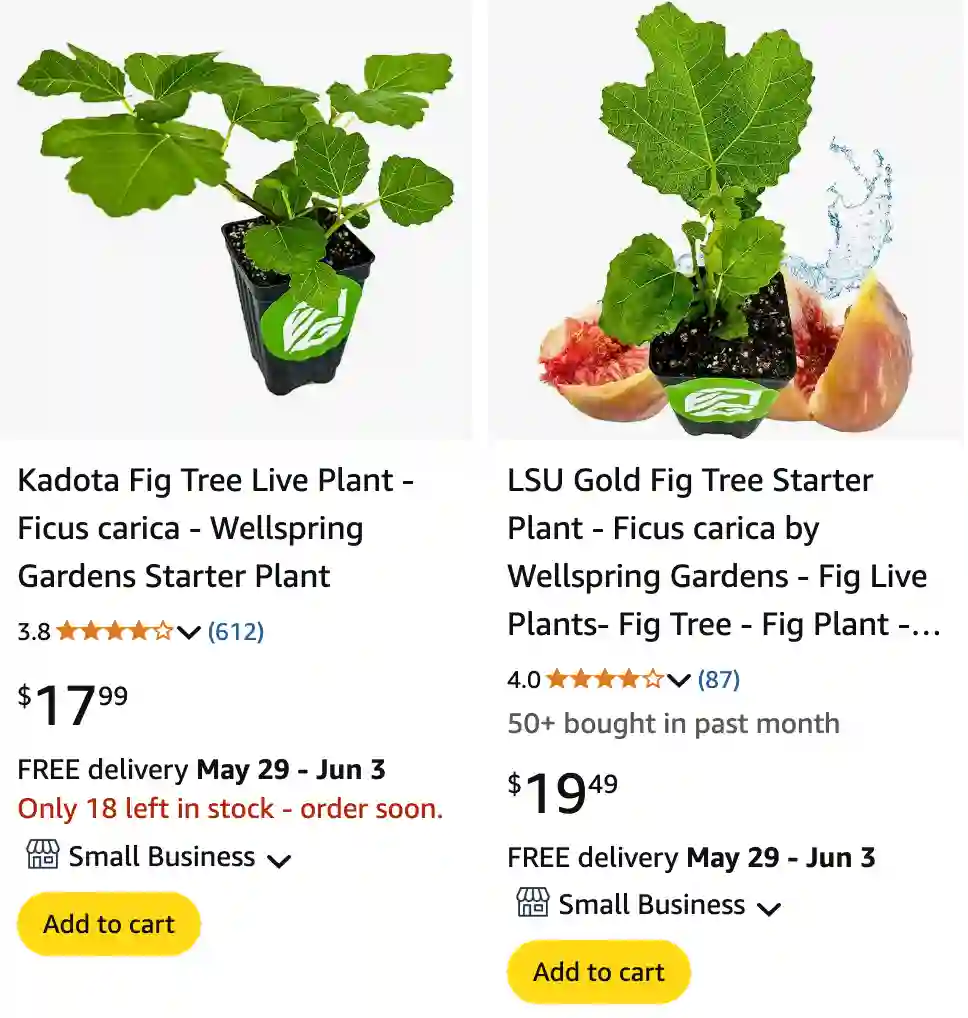Image resolution: width=968 pixels, height=1018 pixels.
Task: Expand star rating breakdown for Kadota Fig
Action: 188,632
